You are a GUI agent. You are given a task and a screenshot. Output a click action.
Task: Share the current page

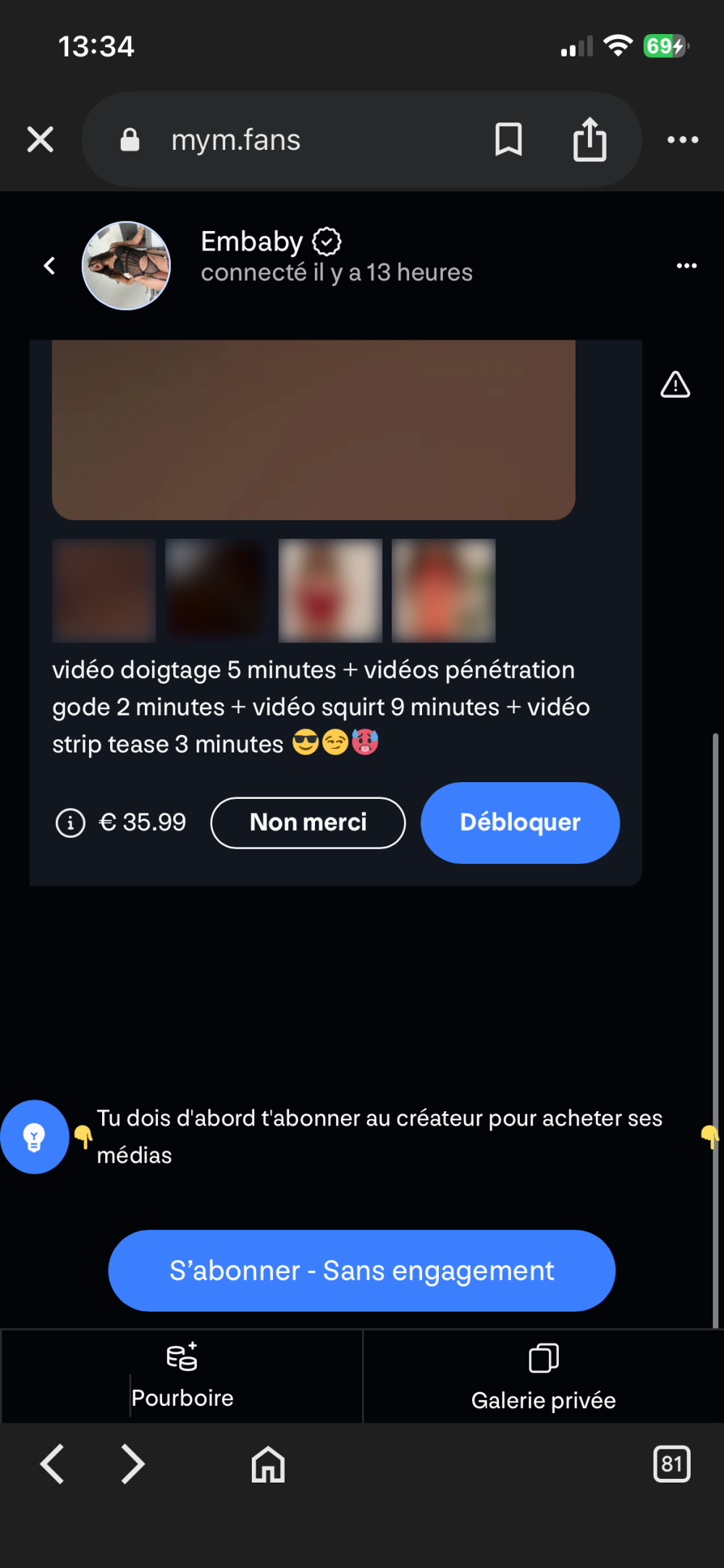(589, 140)
